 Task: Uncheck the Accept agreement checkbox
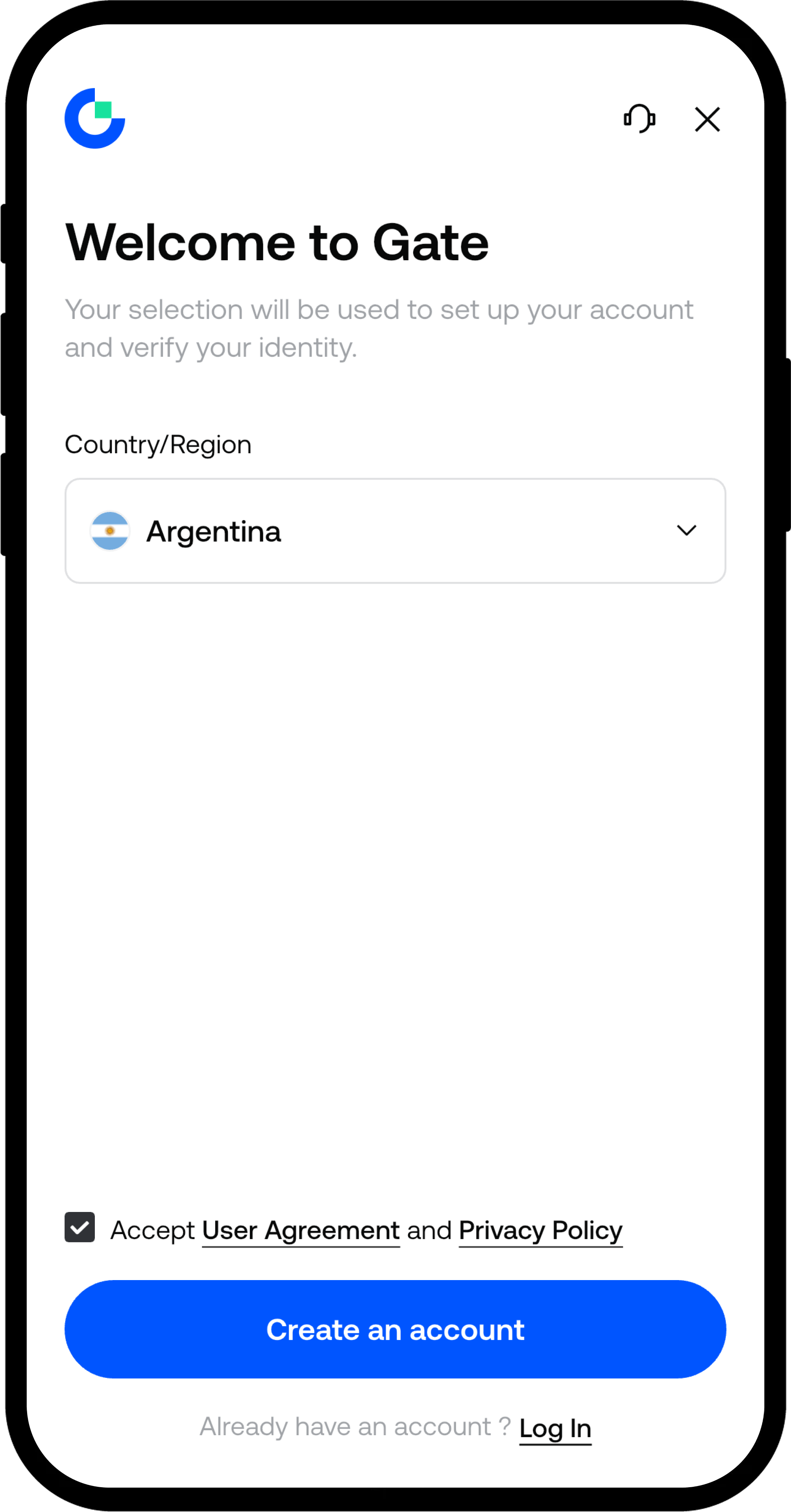(x=80, y=1227)
